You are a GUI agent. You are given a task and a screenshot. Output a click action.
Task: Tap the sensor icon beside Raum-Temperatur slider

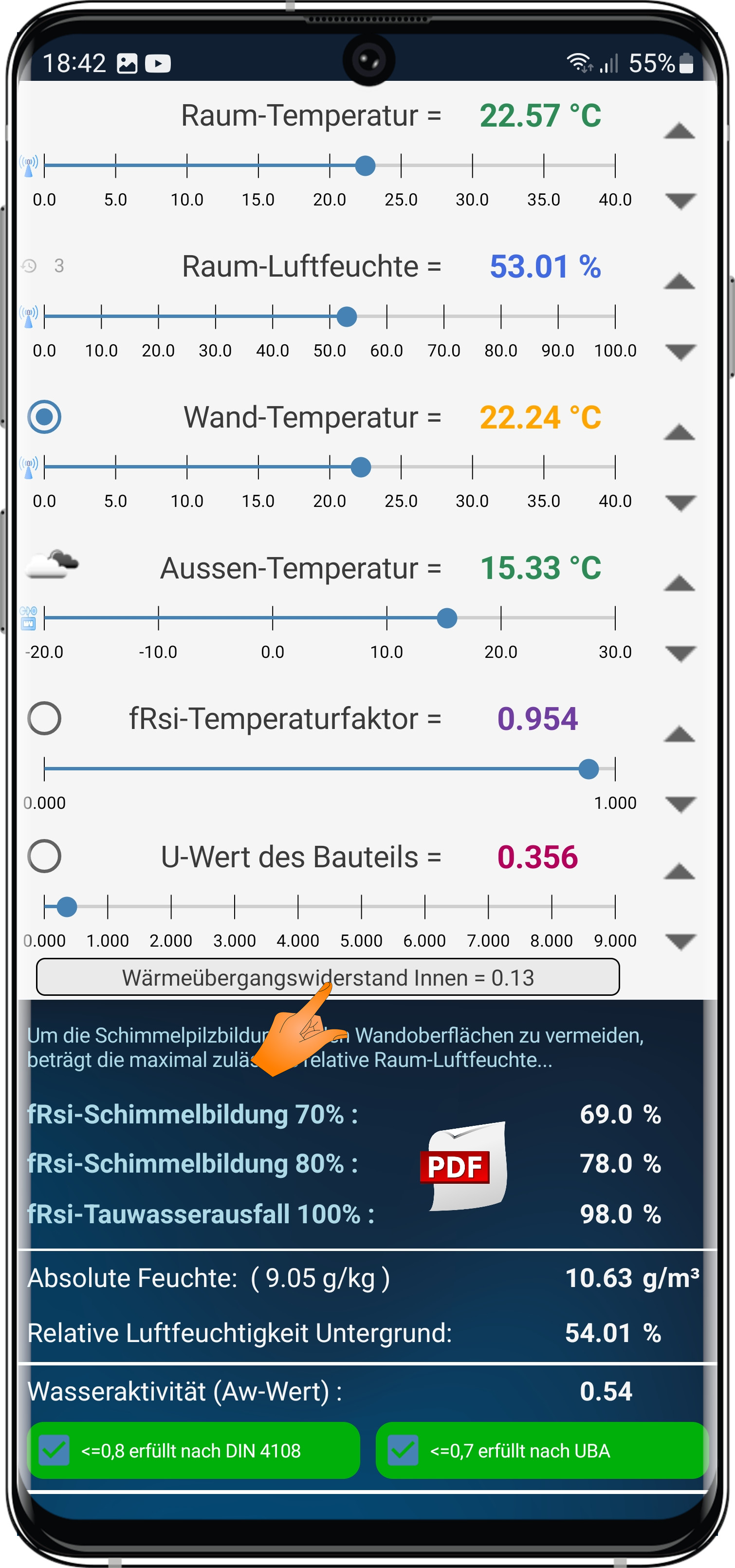[x=29, y=165]
